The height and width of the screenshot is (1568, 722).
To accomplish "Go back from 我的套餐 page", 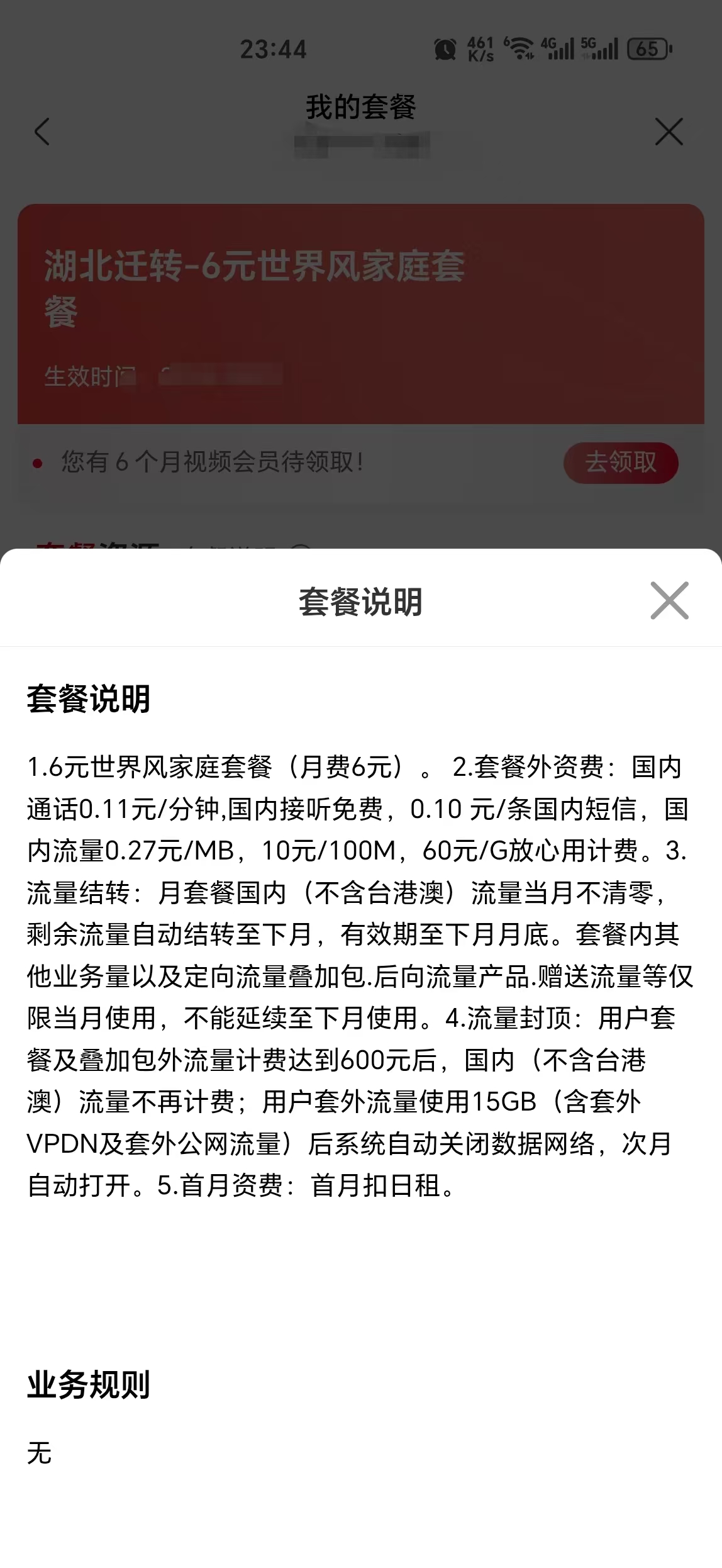I will coord(42,132).
